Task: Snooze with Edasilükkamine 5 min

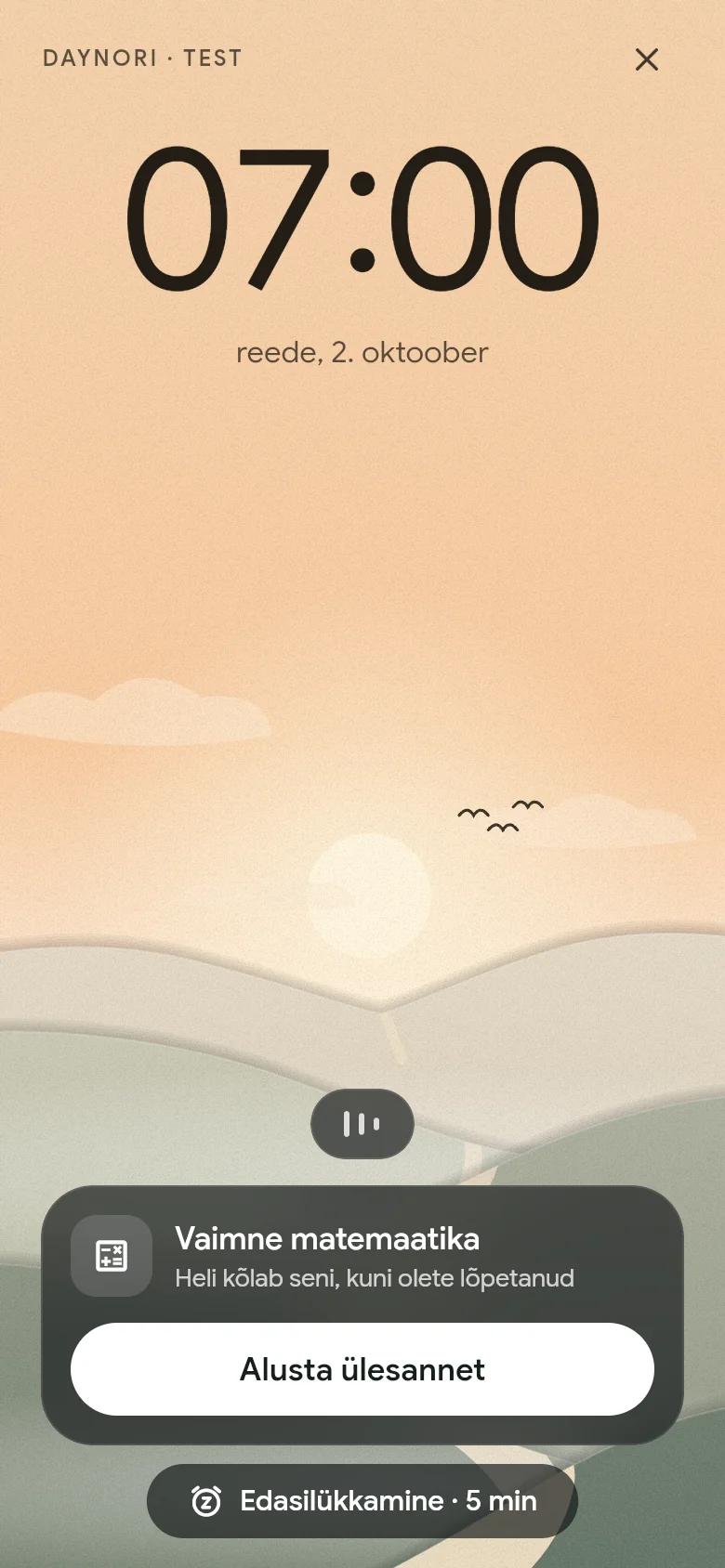Action: pos(362,1501)
